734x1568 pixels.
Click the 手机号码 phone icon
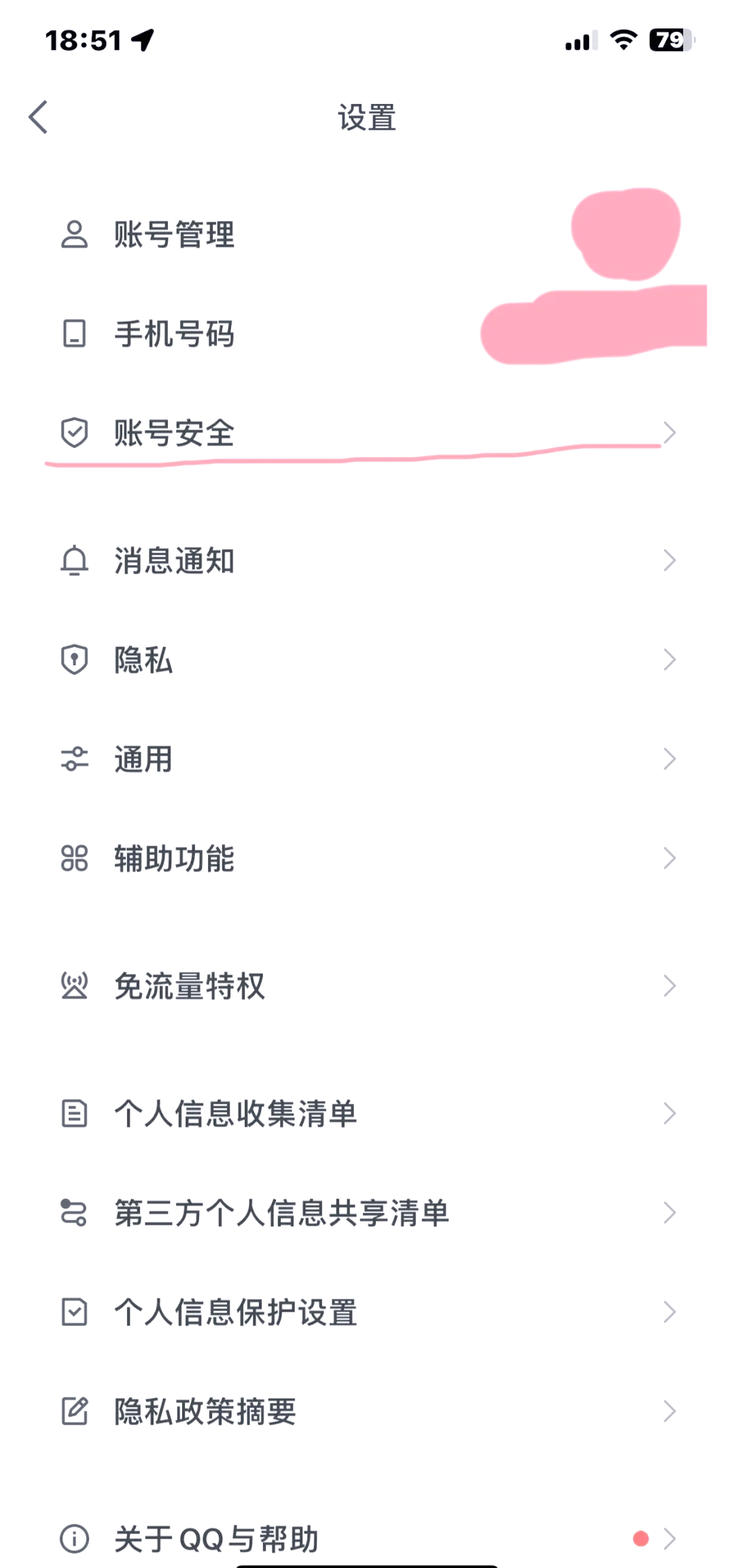(x=75, y=333)
